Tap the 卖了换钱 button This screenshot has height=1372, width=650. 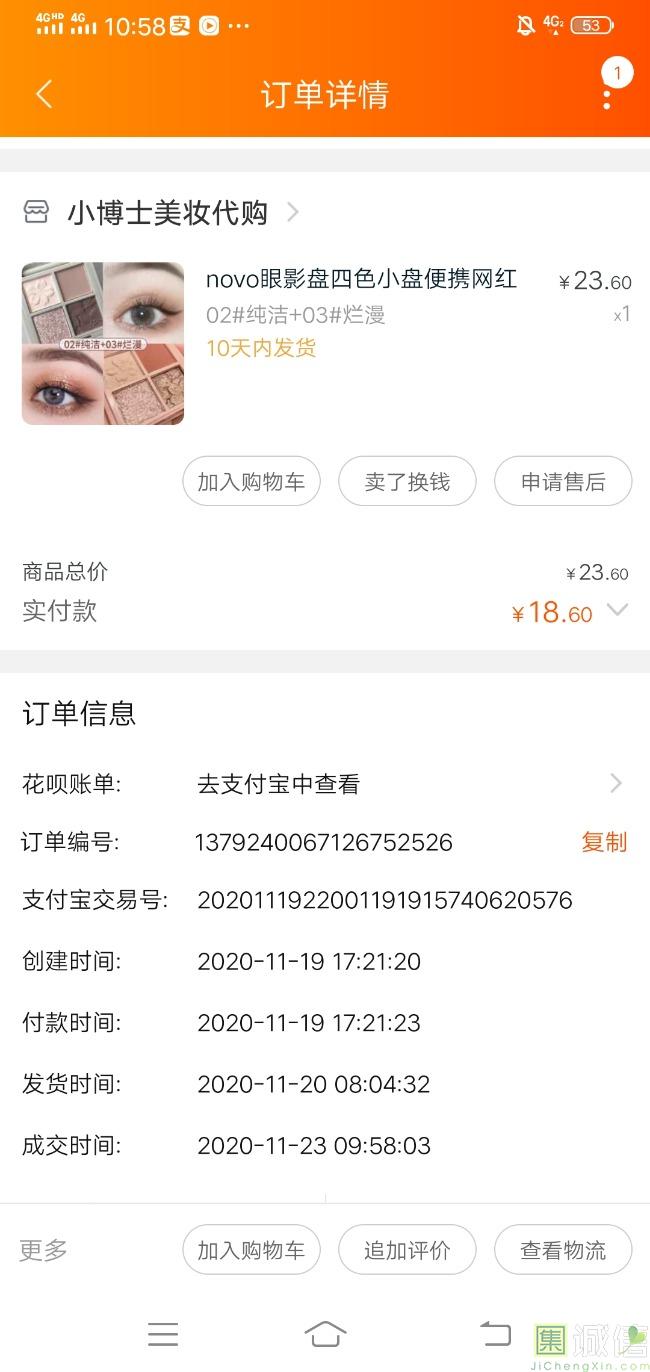click(407, 482)
